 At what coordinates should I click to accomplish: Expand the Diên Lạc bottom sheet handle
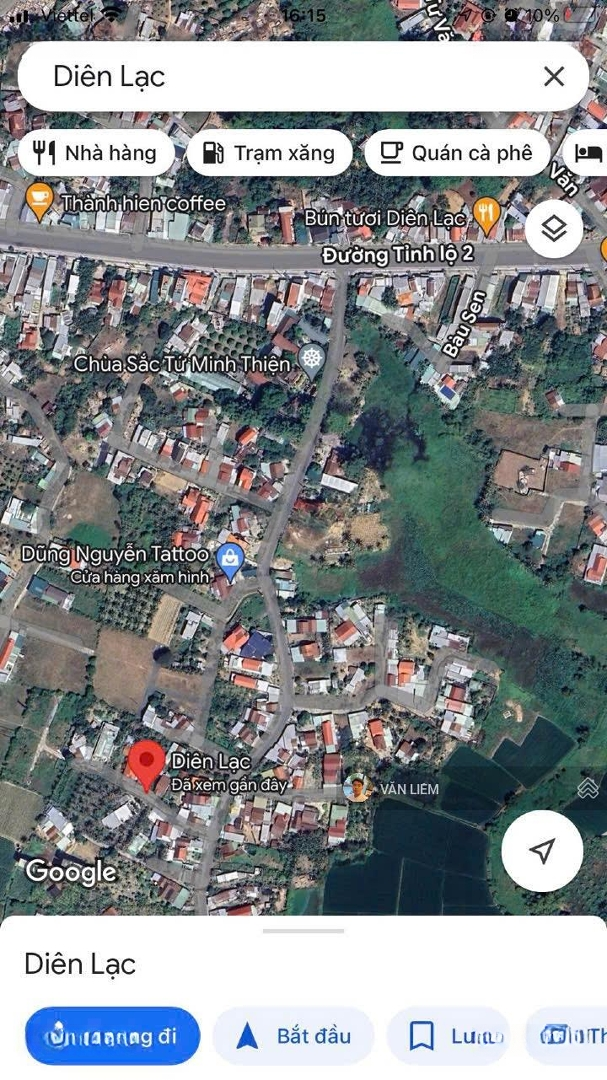(303, 931)
